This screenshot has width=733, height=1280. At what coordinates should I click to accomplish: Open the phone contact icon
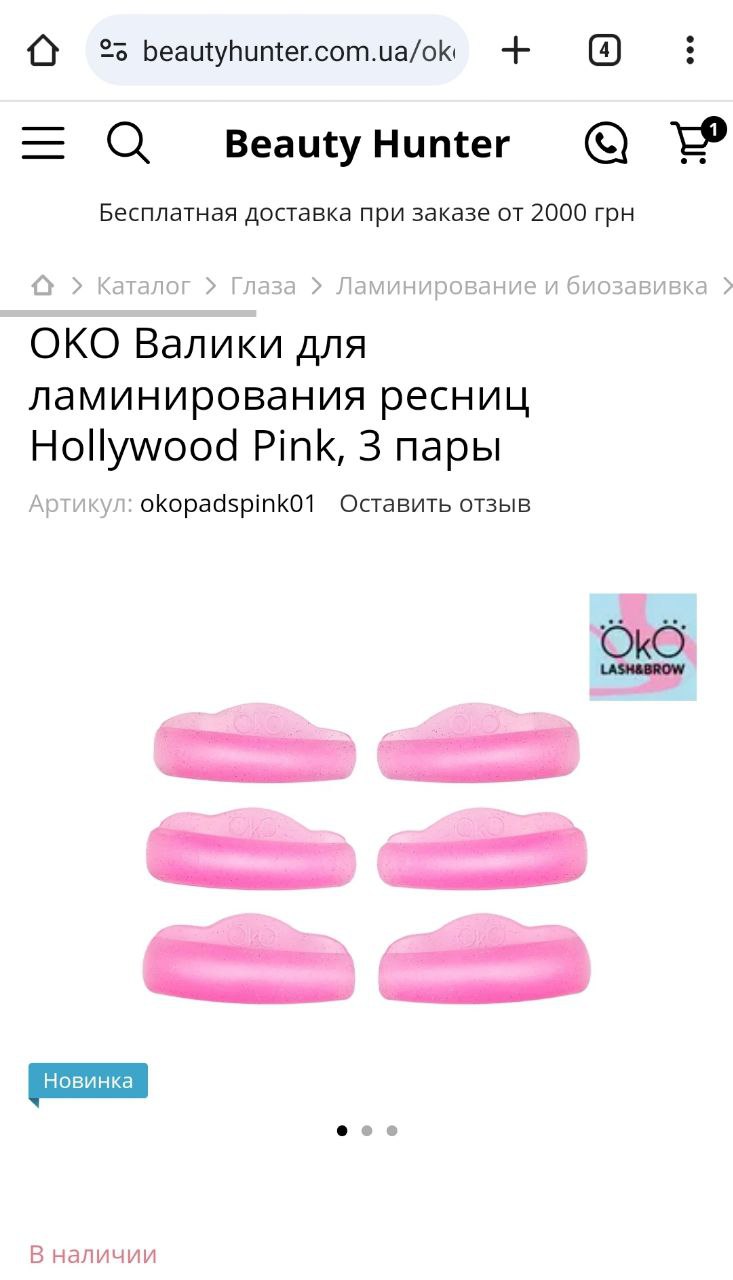[606, 144]
